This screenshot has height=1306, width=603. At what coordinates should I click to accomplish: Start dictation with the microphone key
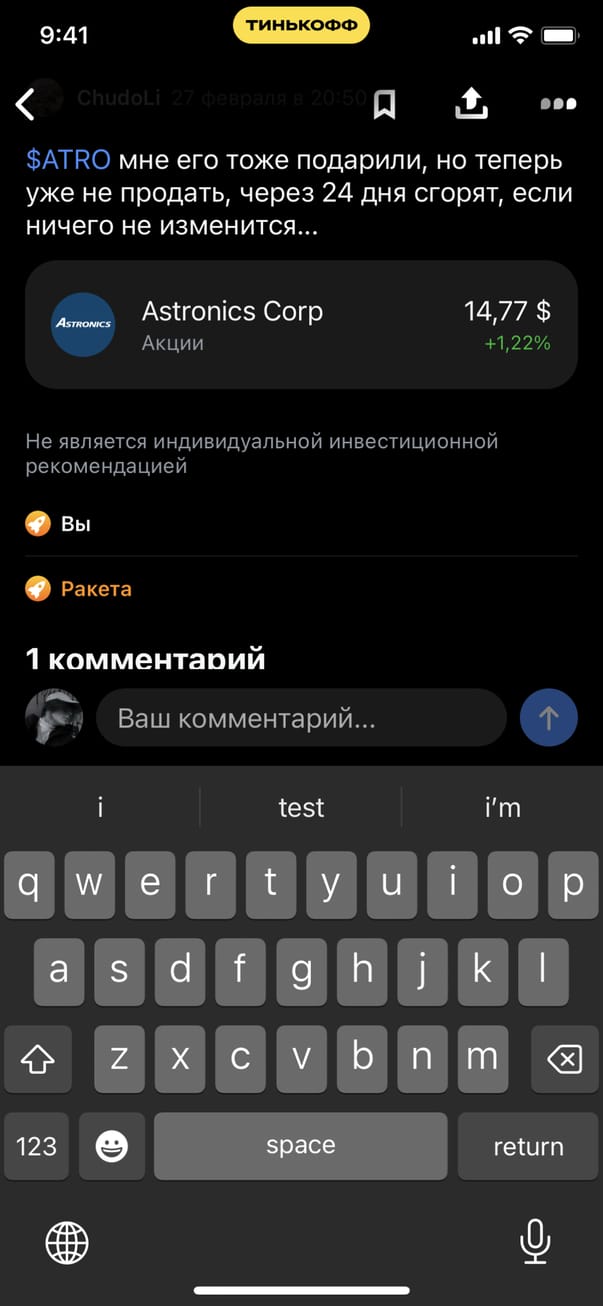pyautogui.click(x=535, y=1243)
